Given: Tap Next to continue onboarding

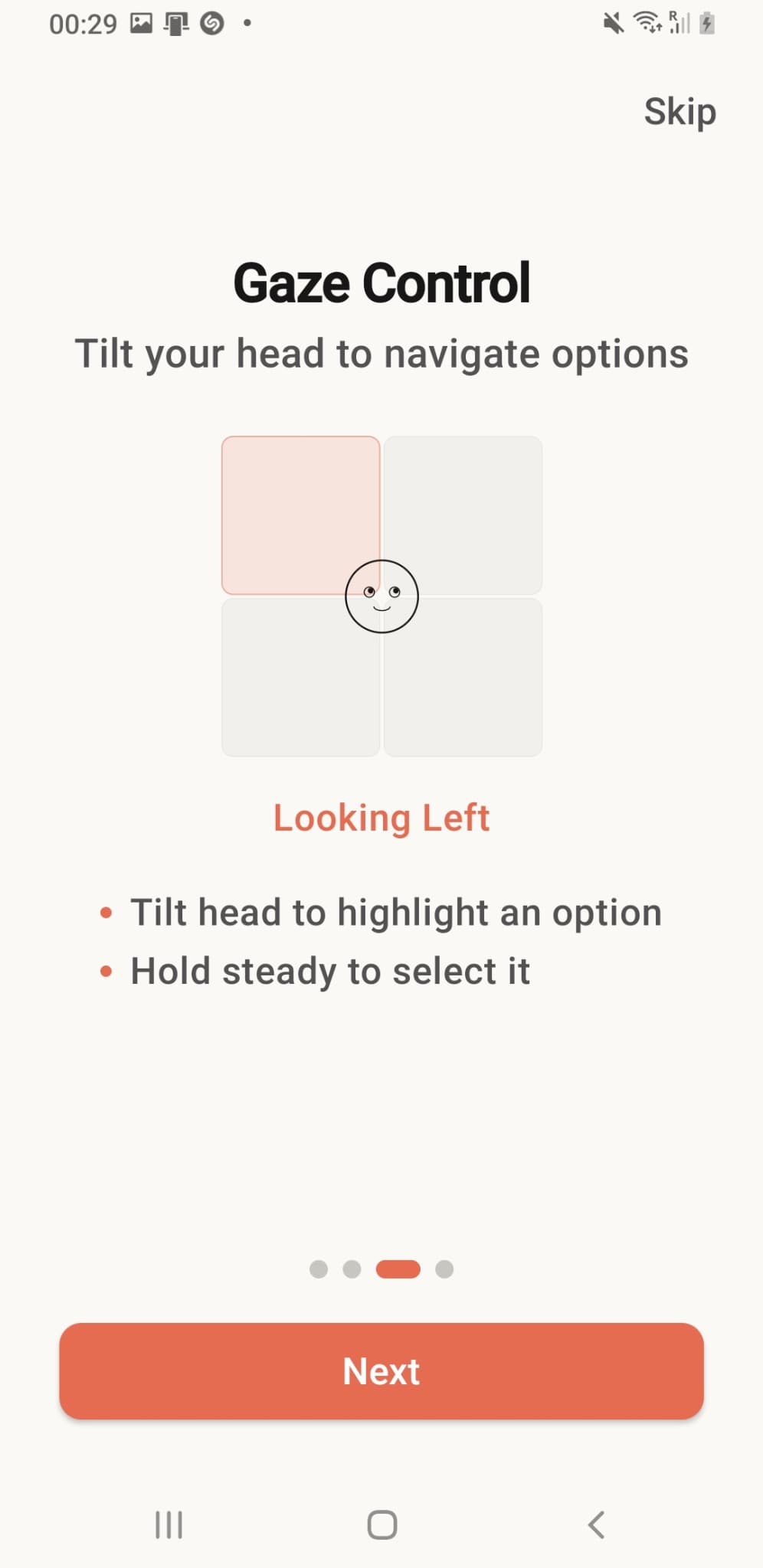Looking at the screenshot, I should tap(381, 1370).
